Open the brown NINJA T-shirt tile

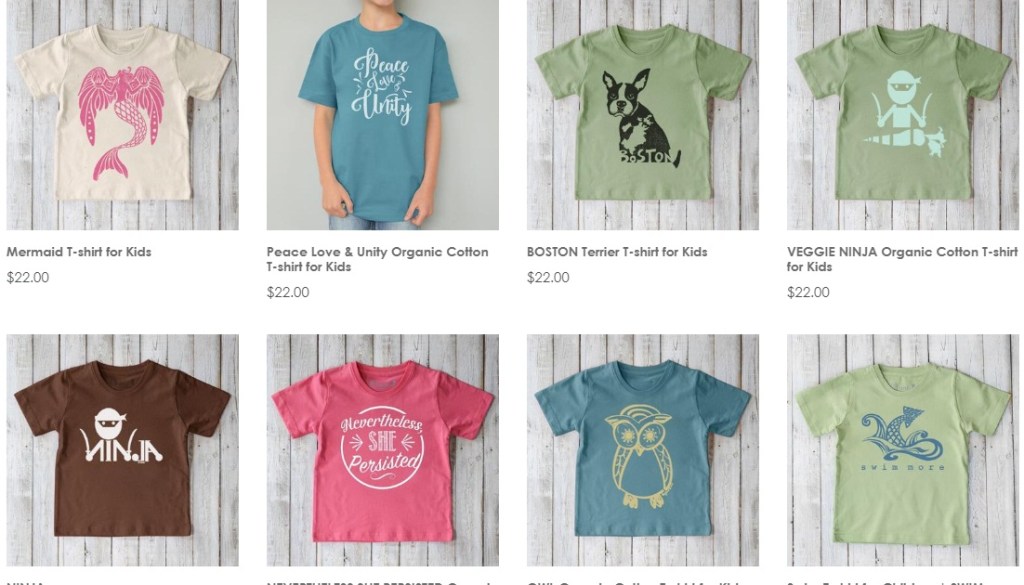122,450
